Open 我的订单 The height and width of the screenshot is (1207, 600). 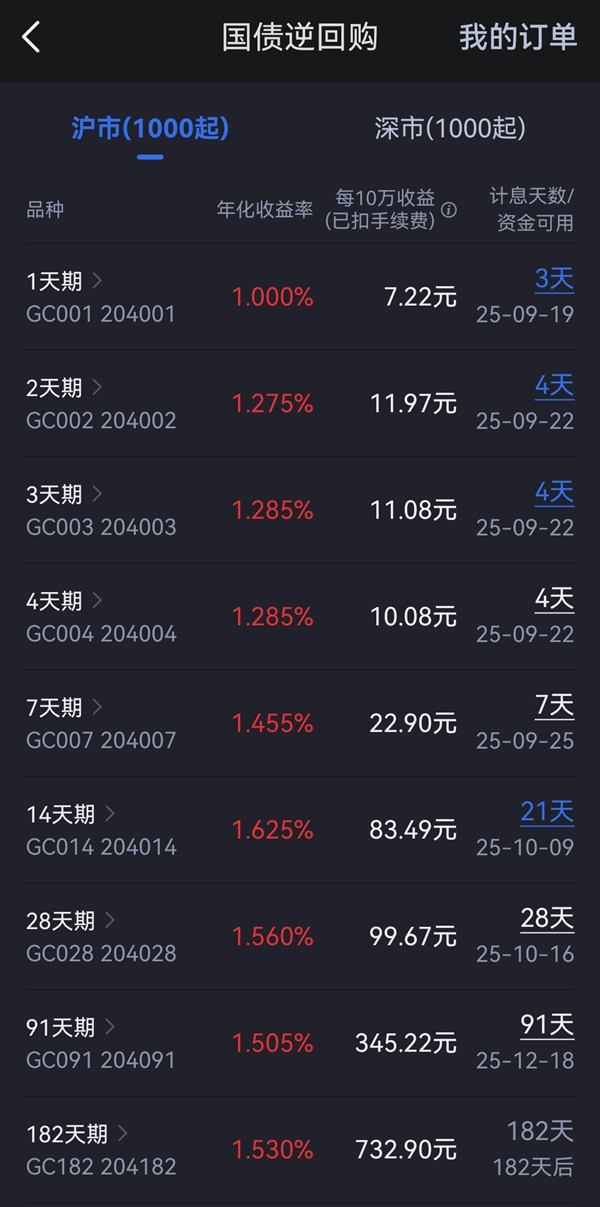(x=518, y=37)
